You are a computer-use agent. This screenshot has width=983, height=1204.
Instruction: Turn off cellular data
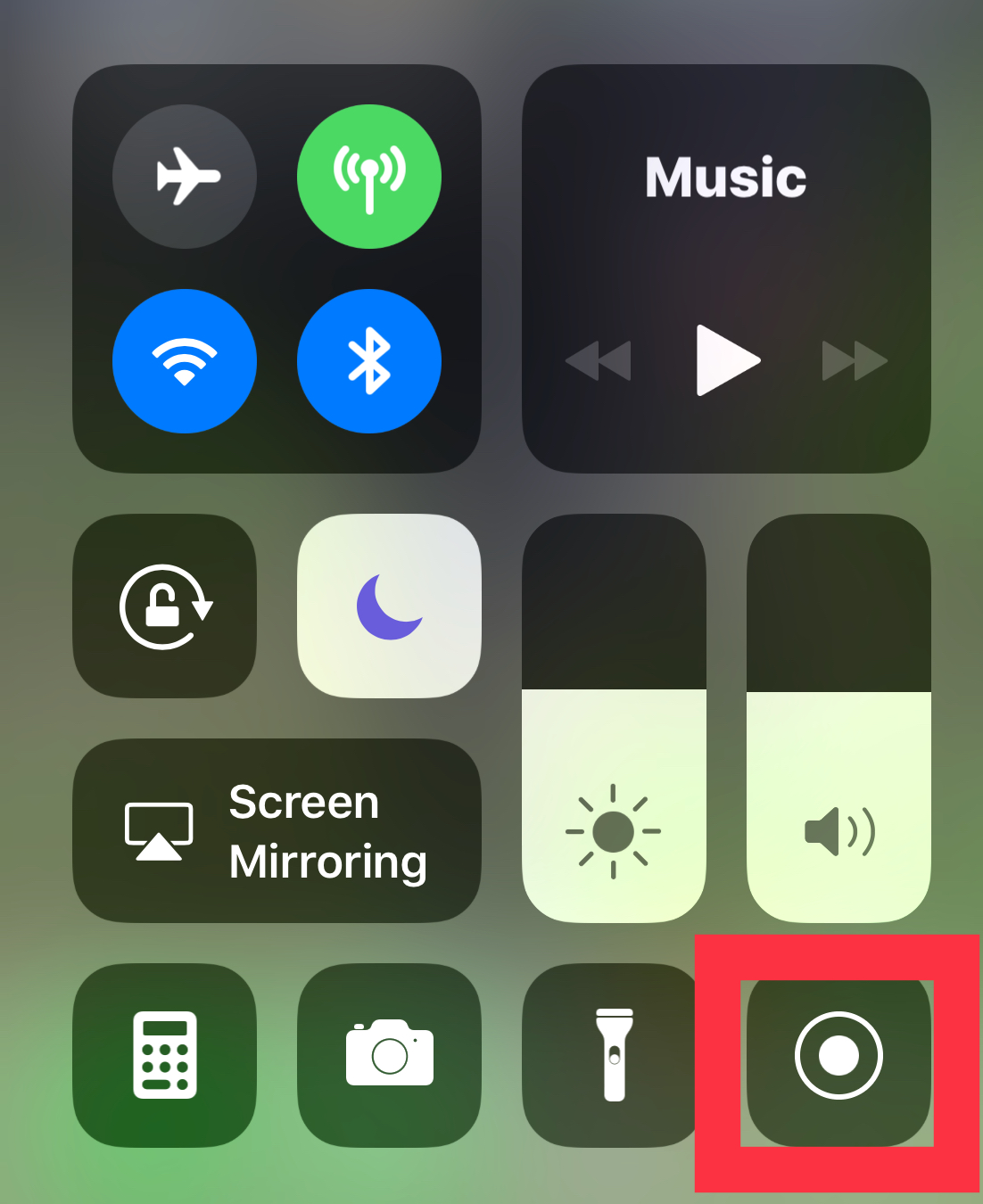tap(369, 177)
